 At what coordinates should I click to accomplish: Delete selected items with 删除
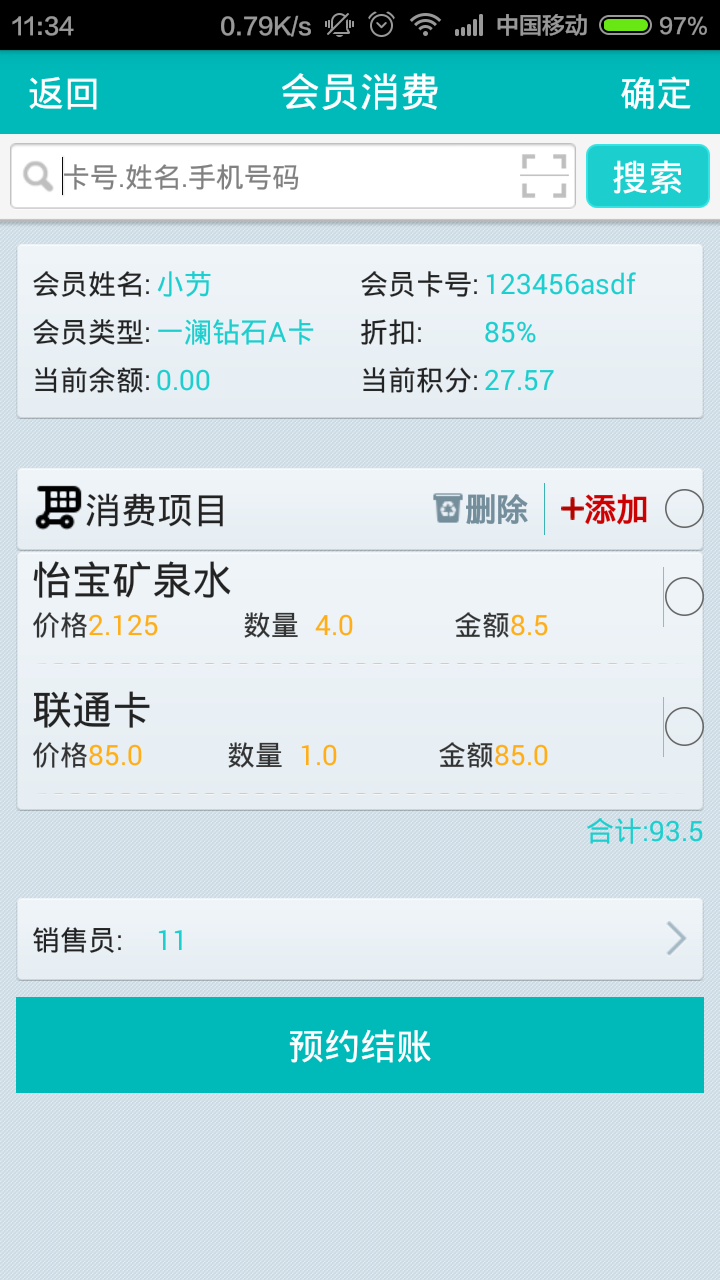481,509
